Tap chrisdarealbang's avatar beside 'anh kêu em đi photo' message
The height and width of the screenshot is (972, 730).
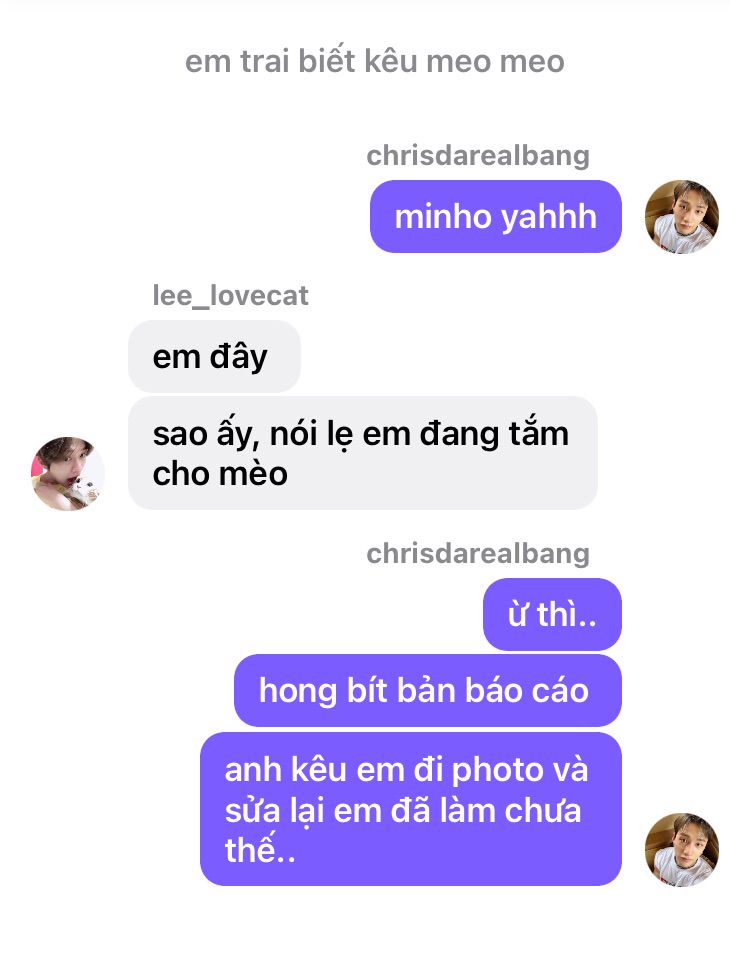coord(681,849)
